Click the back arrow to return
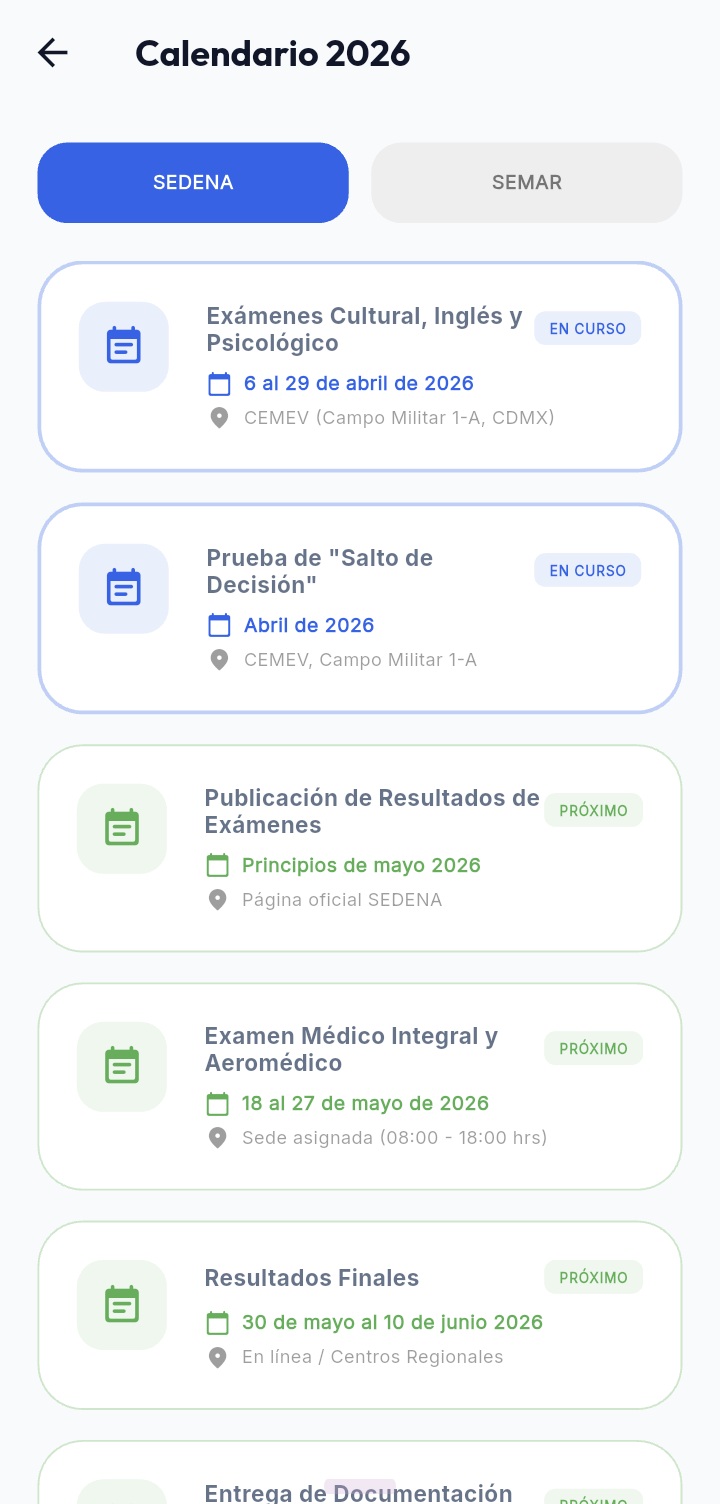This screenshot has width=720, height=1504. pos(52,53)
